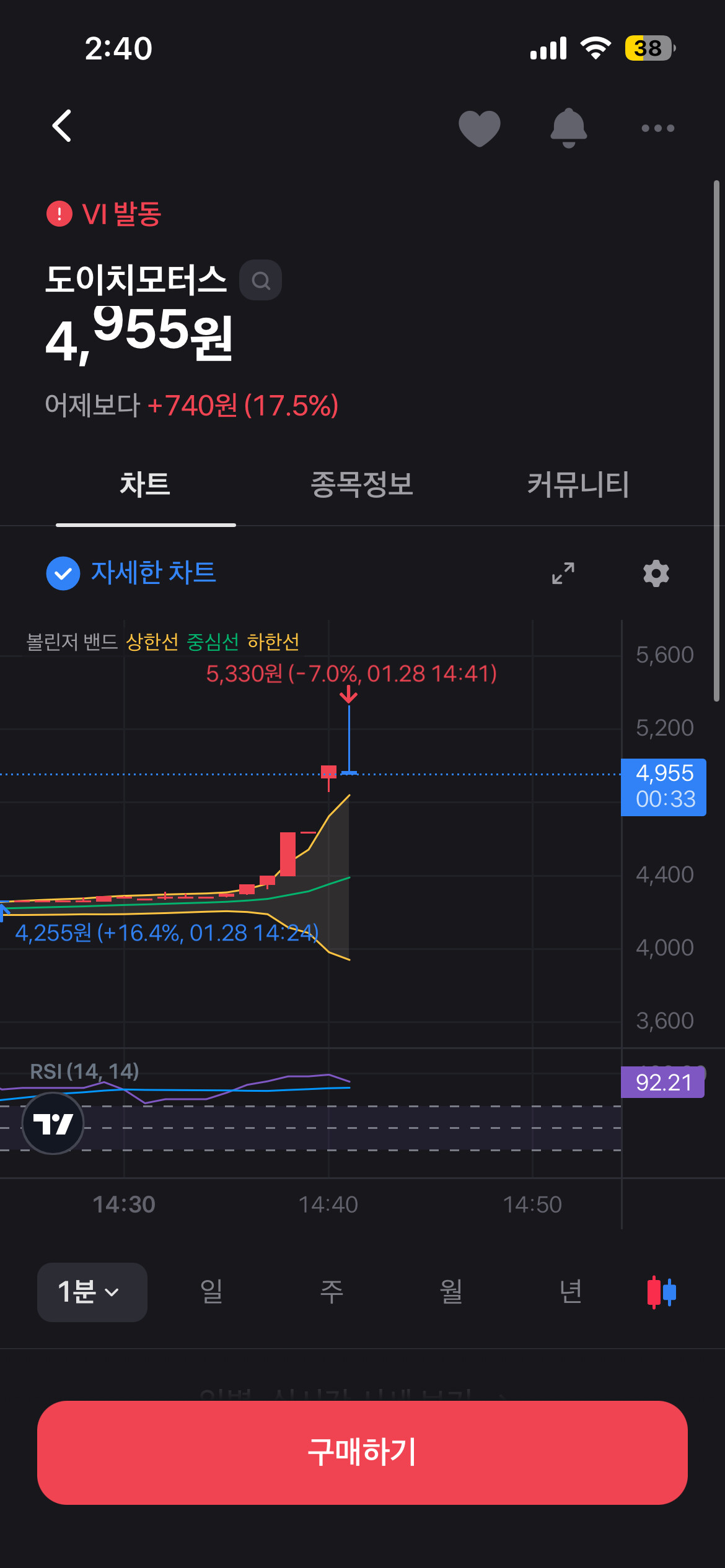Viewport: 725px width, 1568px height.
Task: Open chart settings gear
Action: [x=656, y=573]
